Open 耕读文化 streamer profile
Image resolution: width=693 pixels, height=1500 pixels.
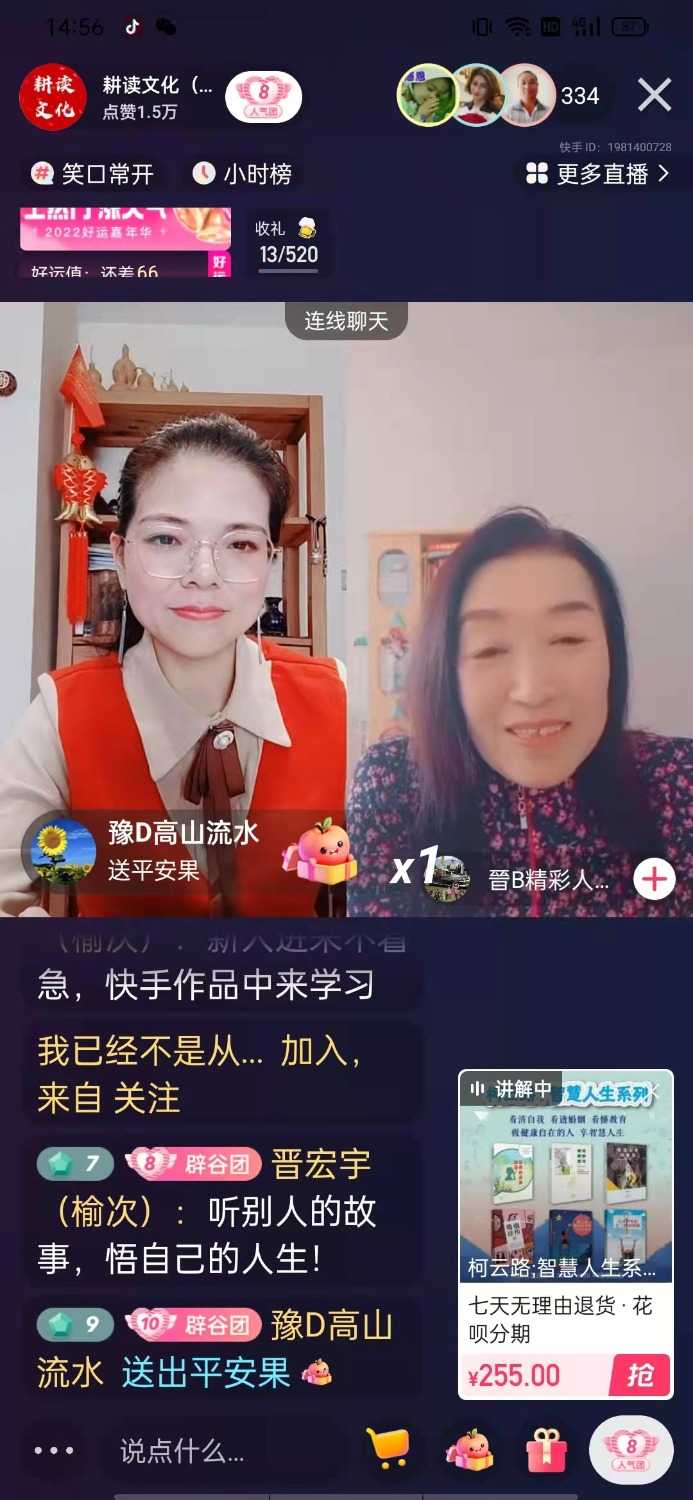click(x=54, y=97)
